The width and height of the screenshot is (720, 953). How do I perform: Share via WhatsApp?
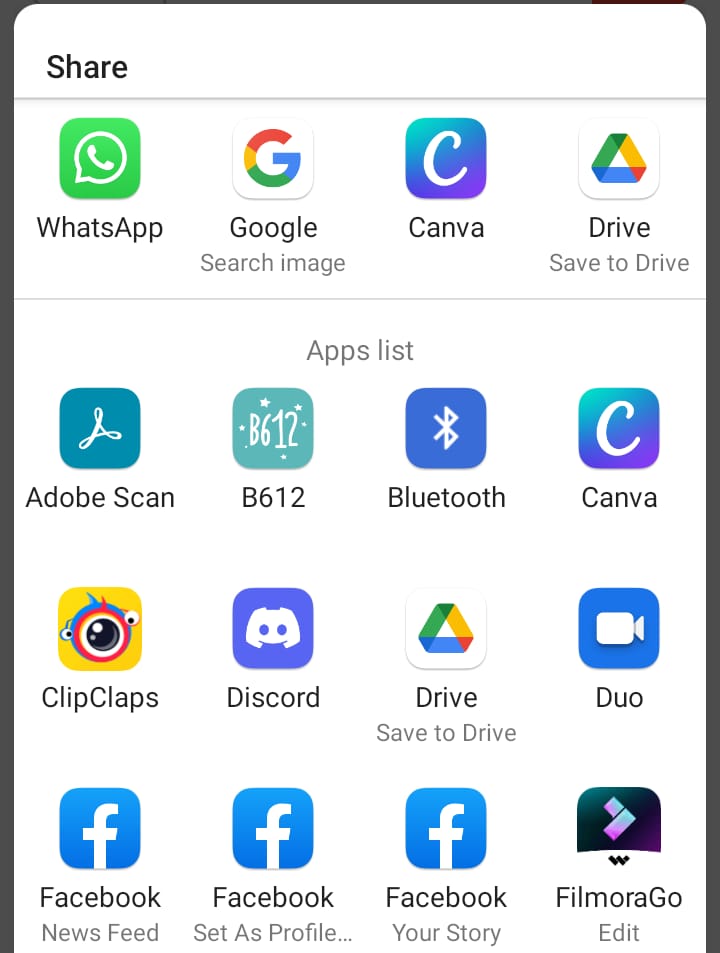(100, 160)
